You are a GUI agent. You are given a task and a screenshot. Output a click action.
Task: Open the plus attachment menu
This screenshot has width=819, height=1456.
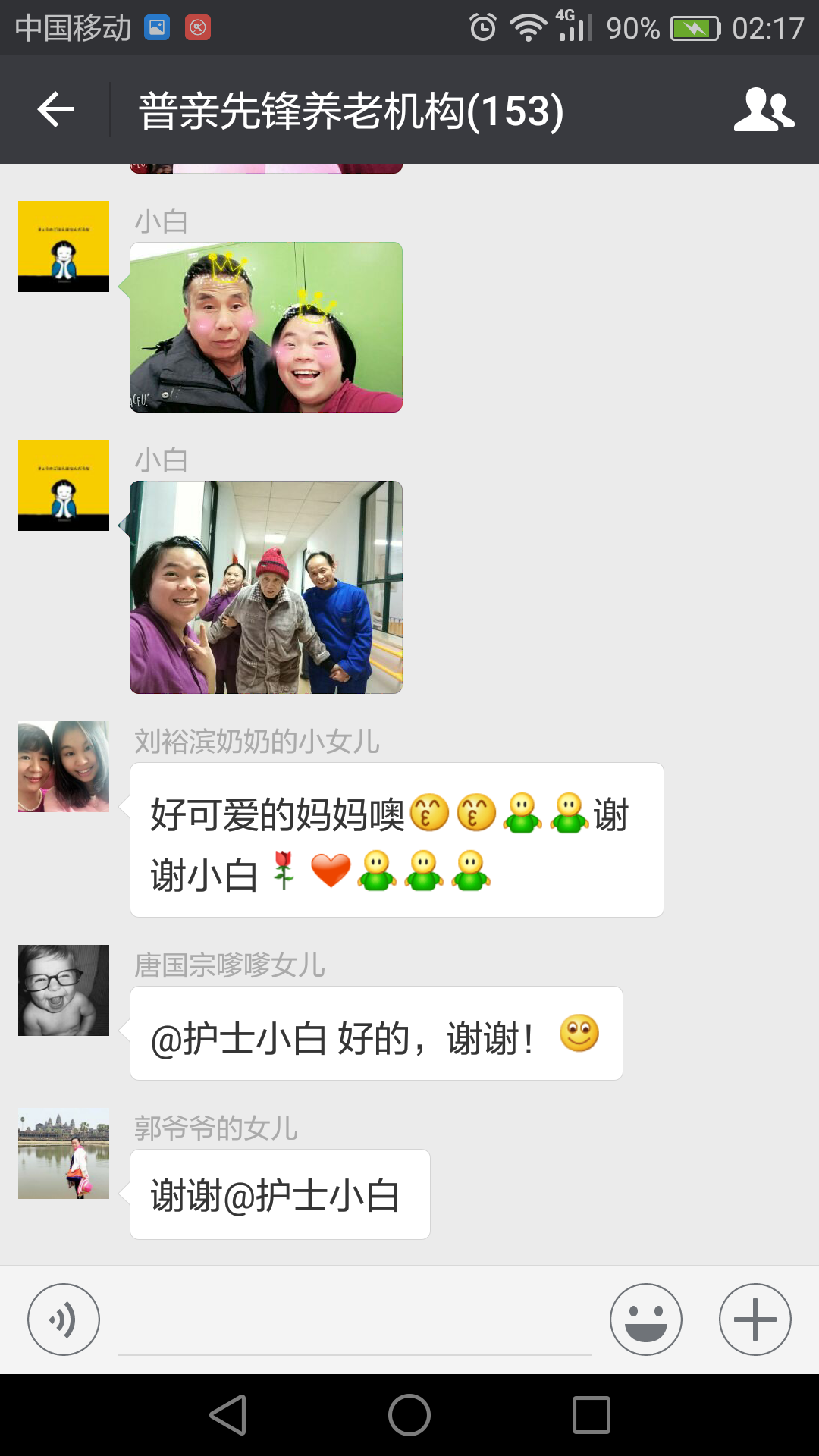pyautogui.click(x=755, y=1319)
